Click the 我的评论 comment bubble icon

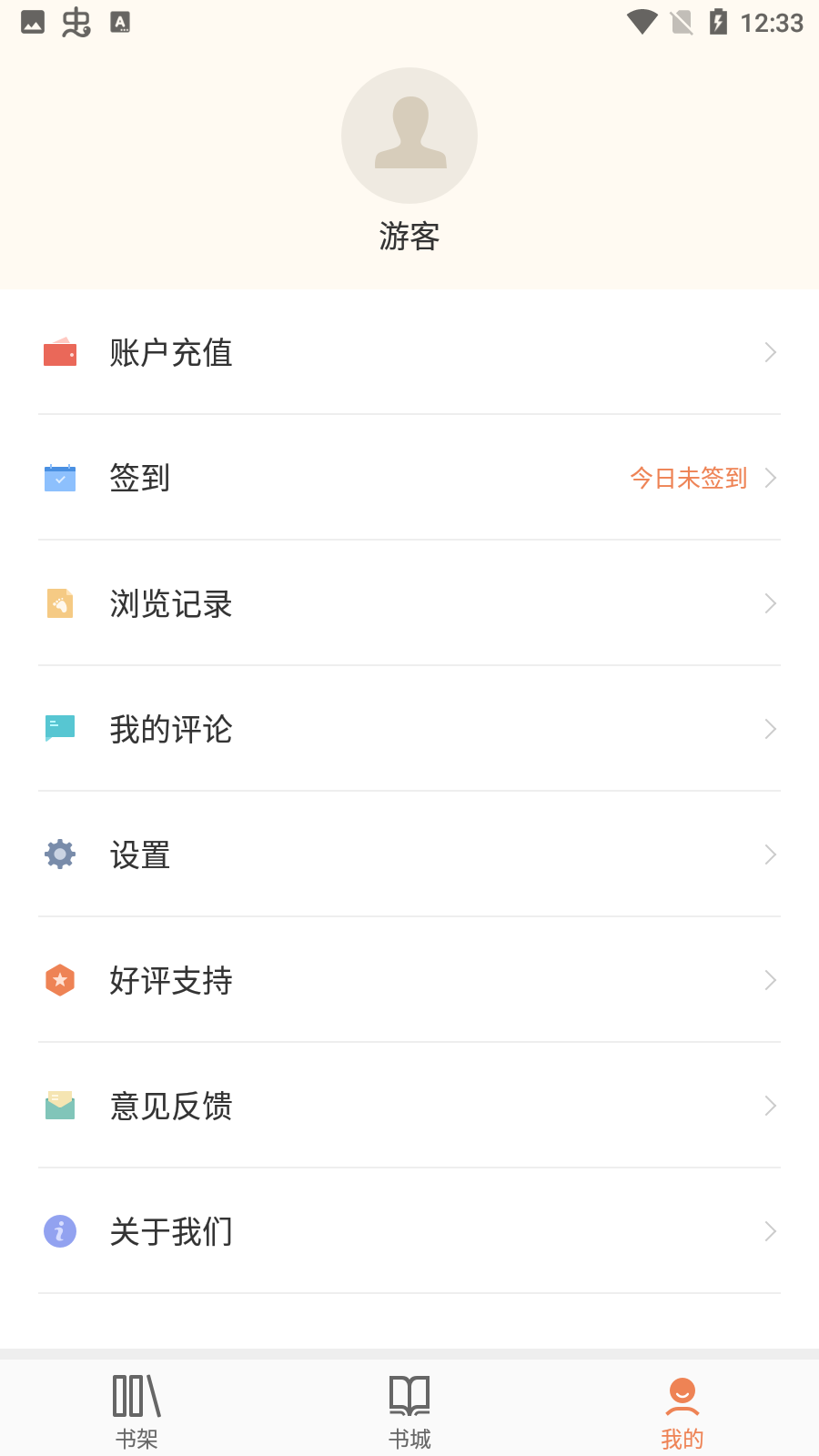tap(59, 729)
